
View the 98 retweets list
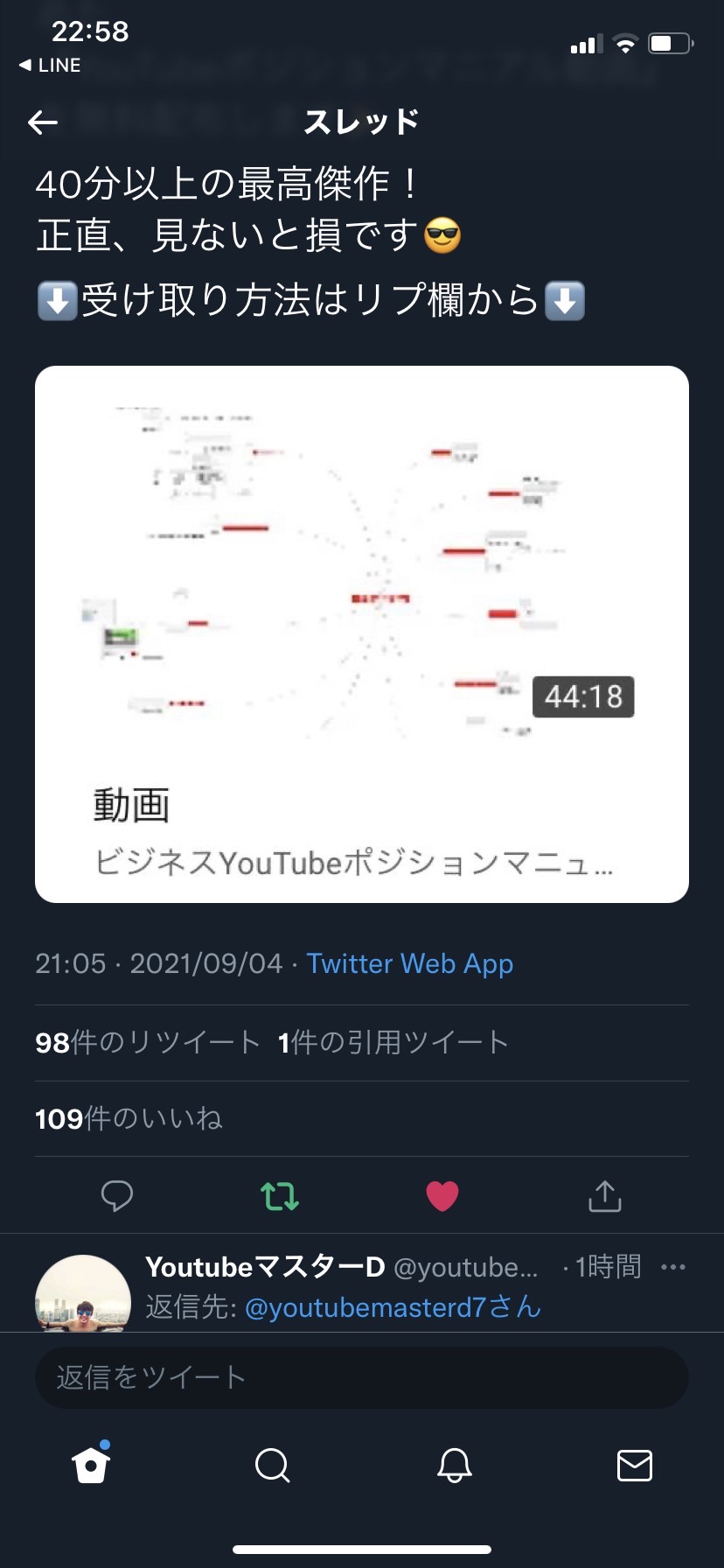(x=147, y=1042)
